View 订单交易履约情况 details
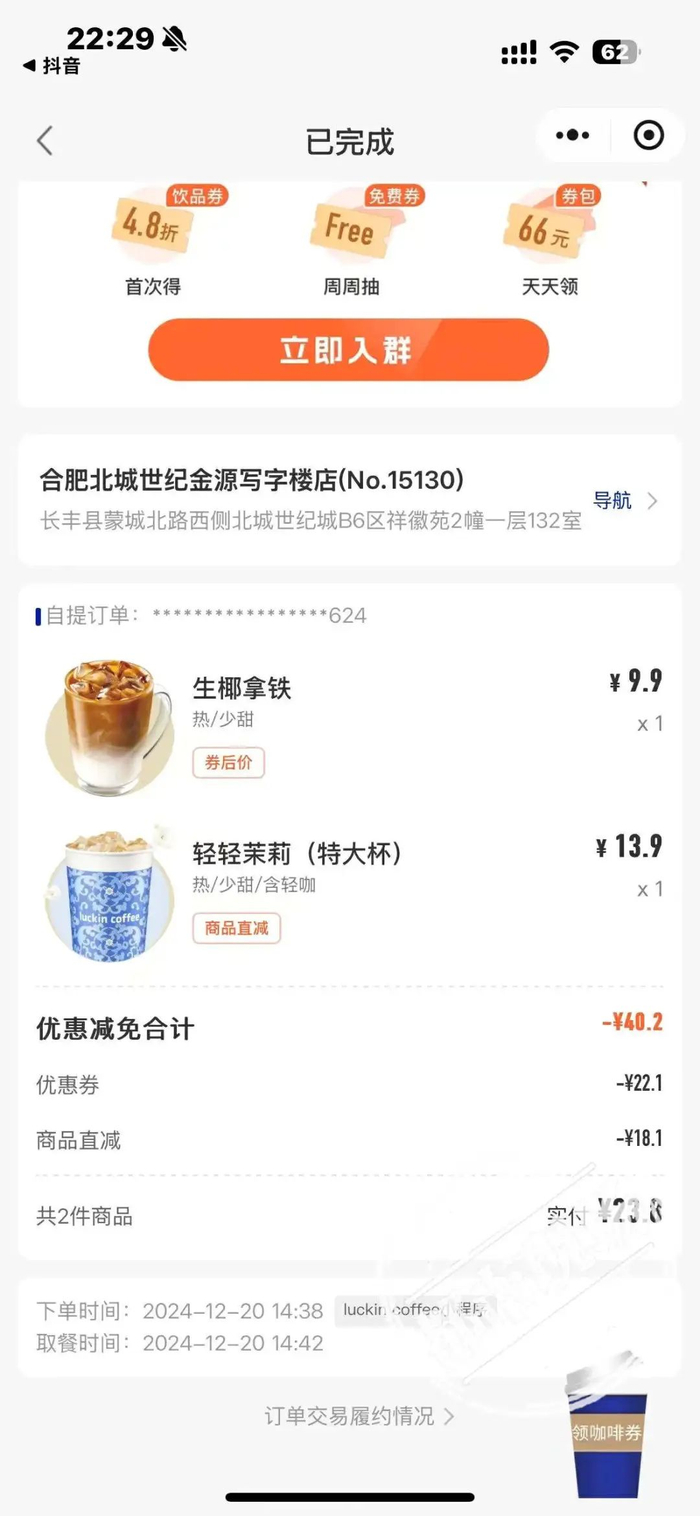Image resolution: width=700 pixels, height=1516 pixels. (359, 1416)
